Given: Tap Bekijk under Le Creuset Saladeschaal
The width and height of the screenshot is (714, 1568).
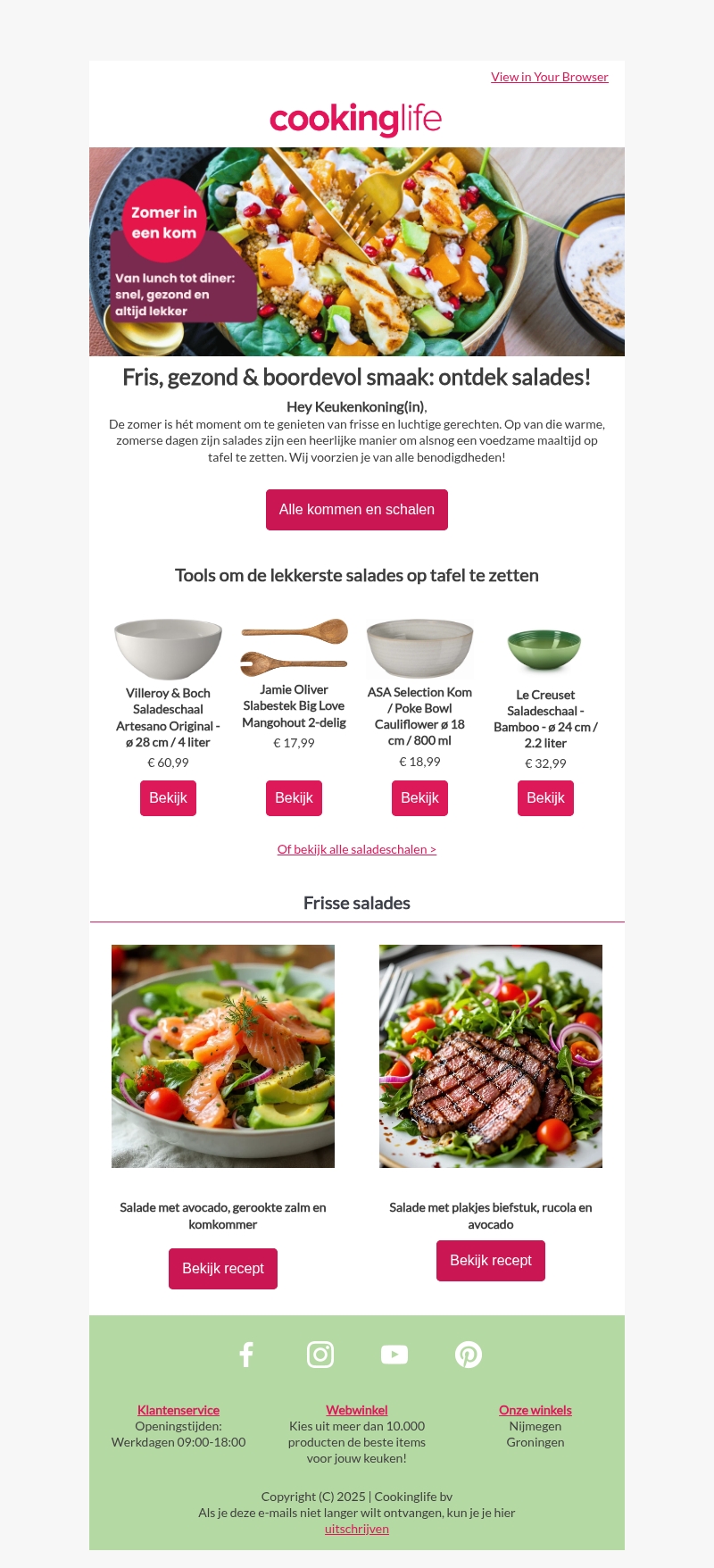Looking at the screenshot, I should (x=545, y=798).
